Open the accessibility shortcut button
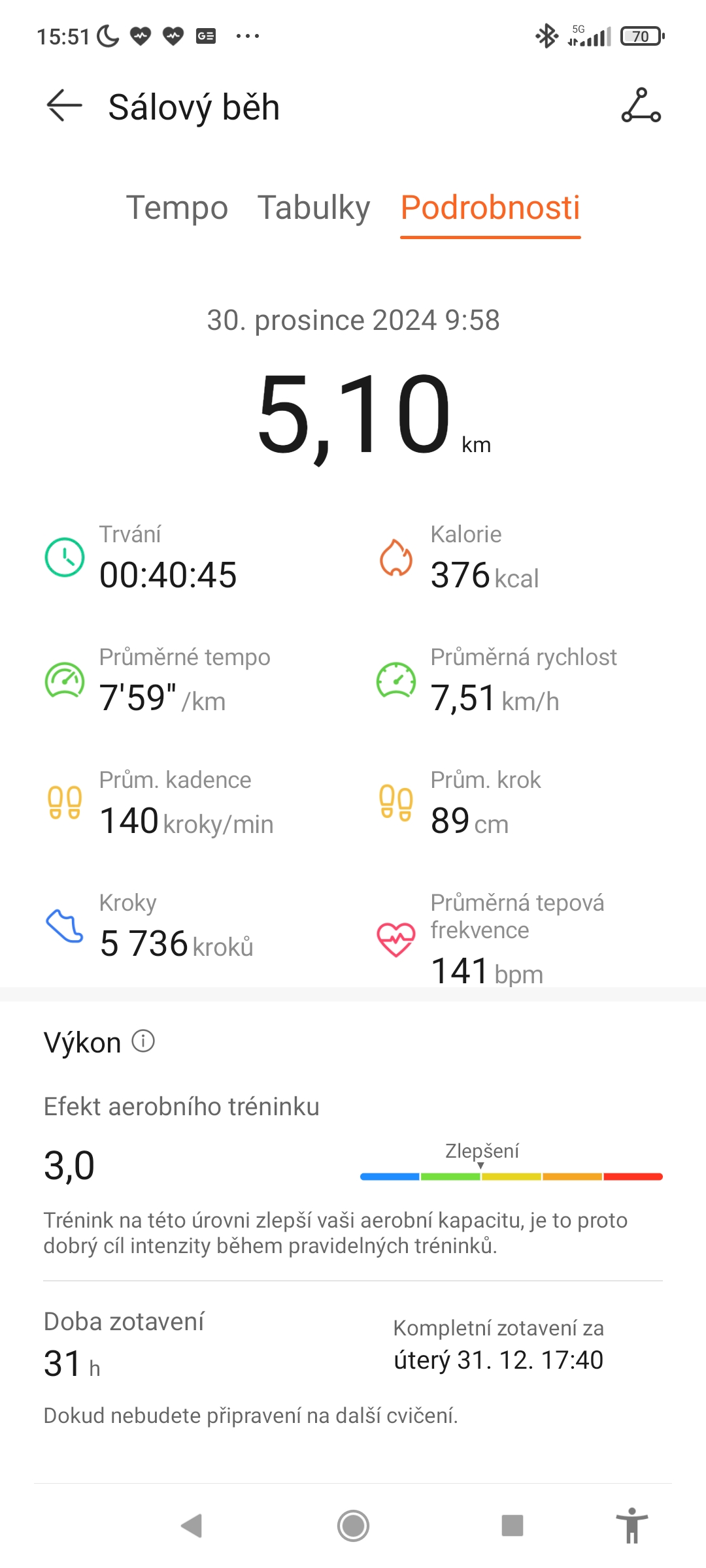706x1568 pixels. click(x=631, y=1526)
